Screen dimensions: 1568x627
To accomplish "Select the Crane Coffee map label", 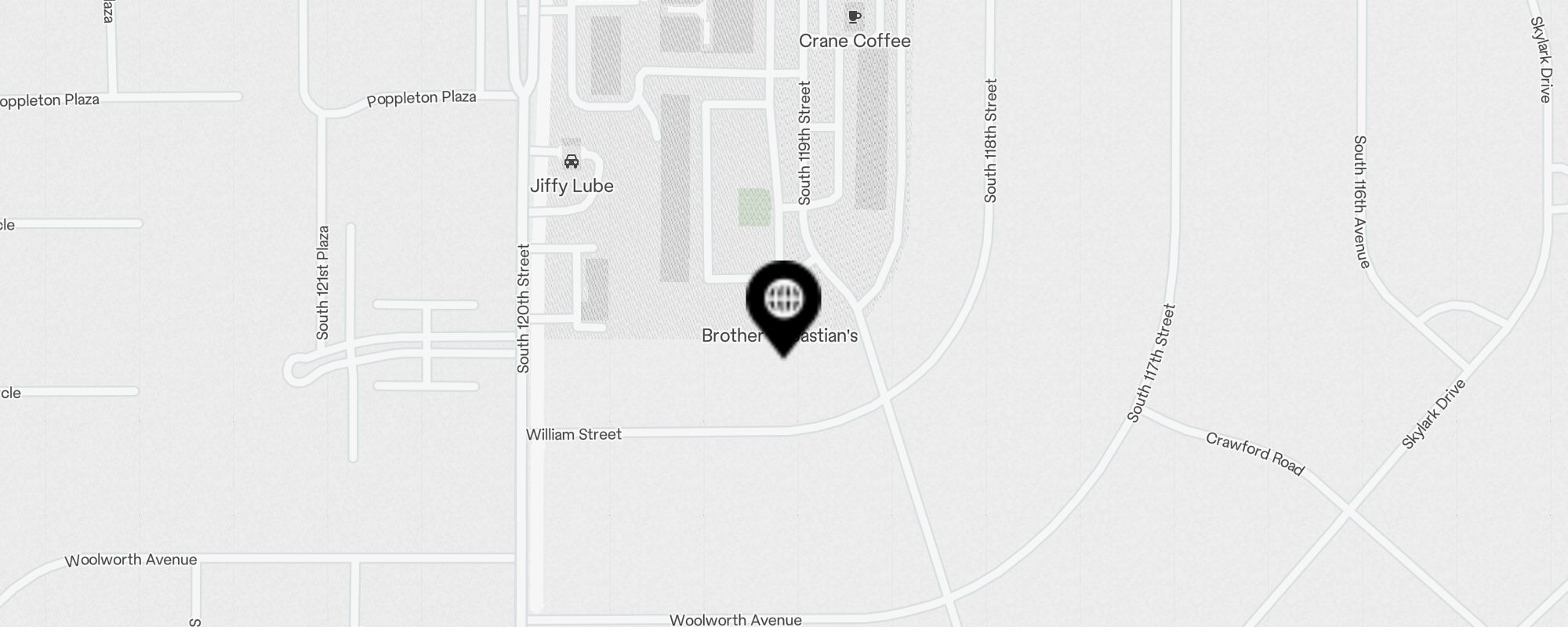I will [x=855, y=41].
